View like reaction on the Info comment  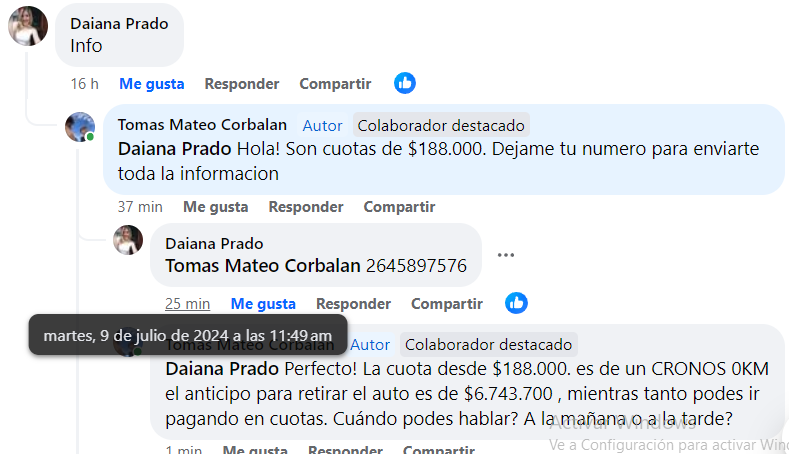point(404,84)
